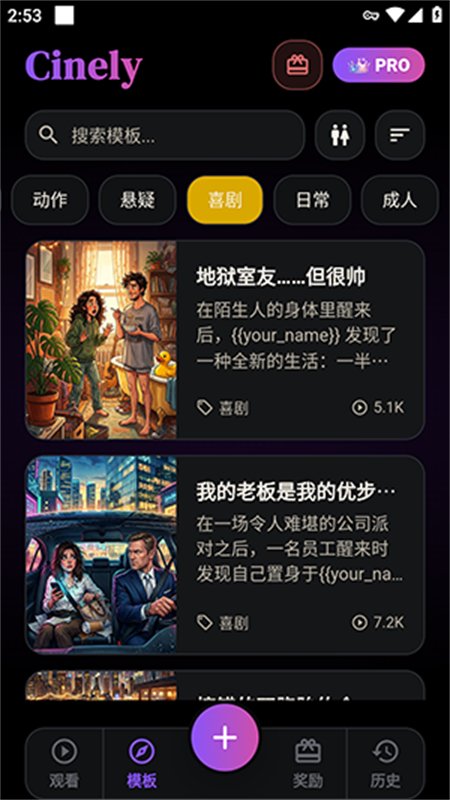Image resolution: width=450 pixels, height=800 pixels.
Task: Open the 我的老板是我的优步 template card
Action: pyautogui.click(x=225, y=555)
